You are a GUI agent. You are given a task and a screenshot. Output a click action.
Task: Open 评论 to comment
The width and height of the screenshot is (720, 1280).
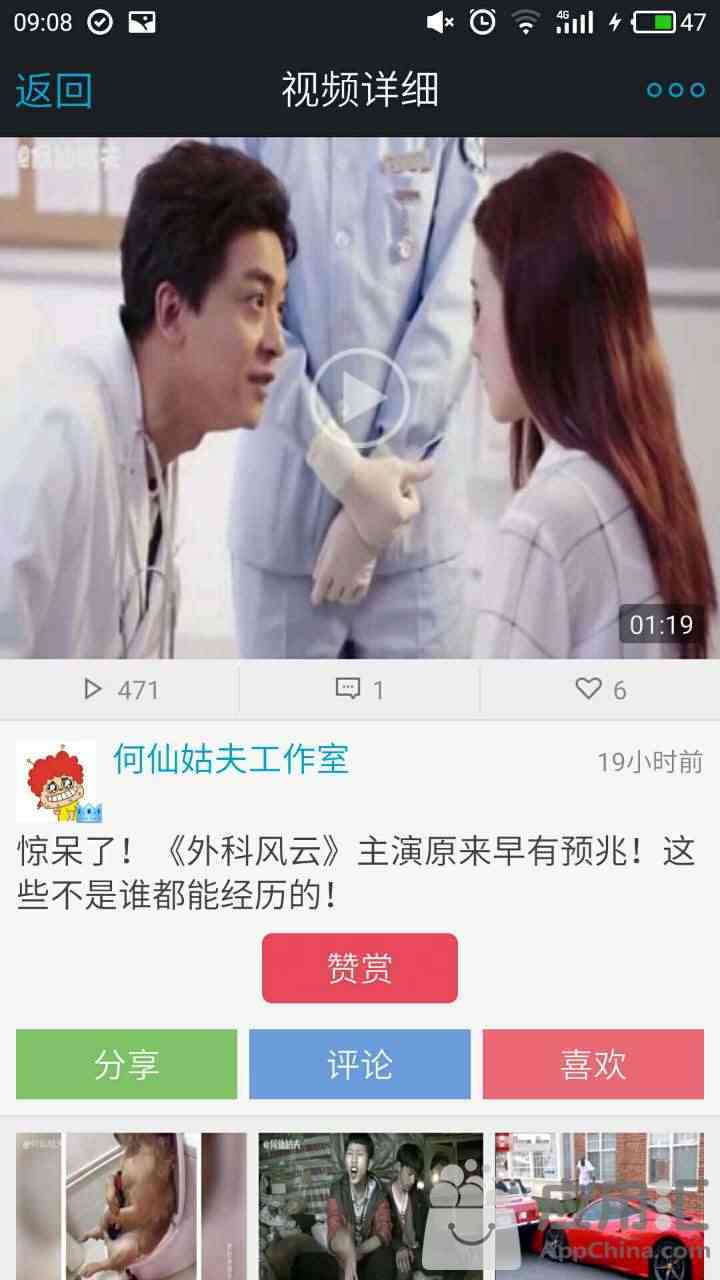point(360,1064)
